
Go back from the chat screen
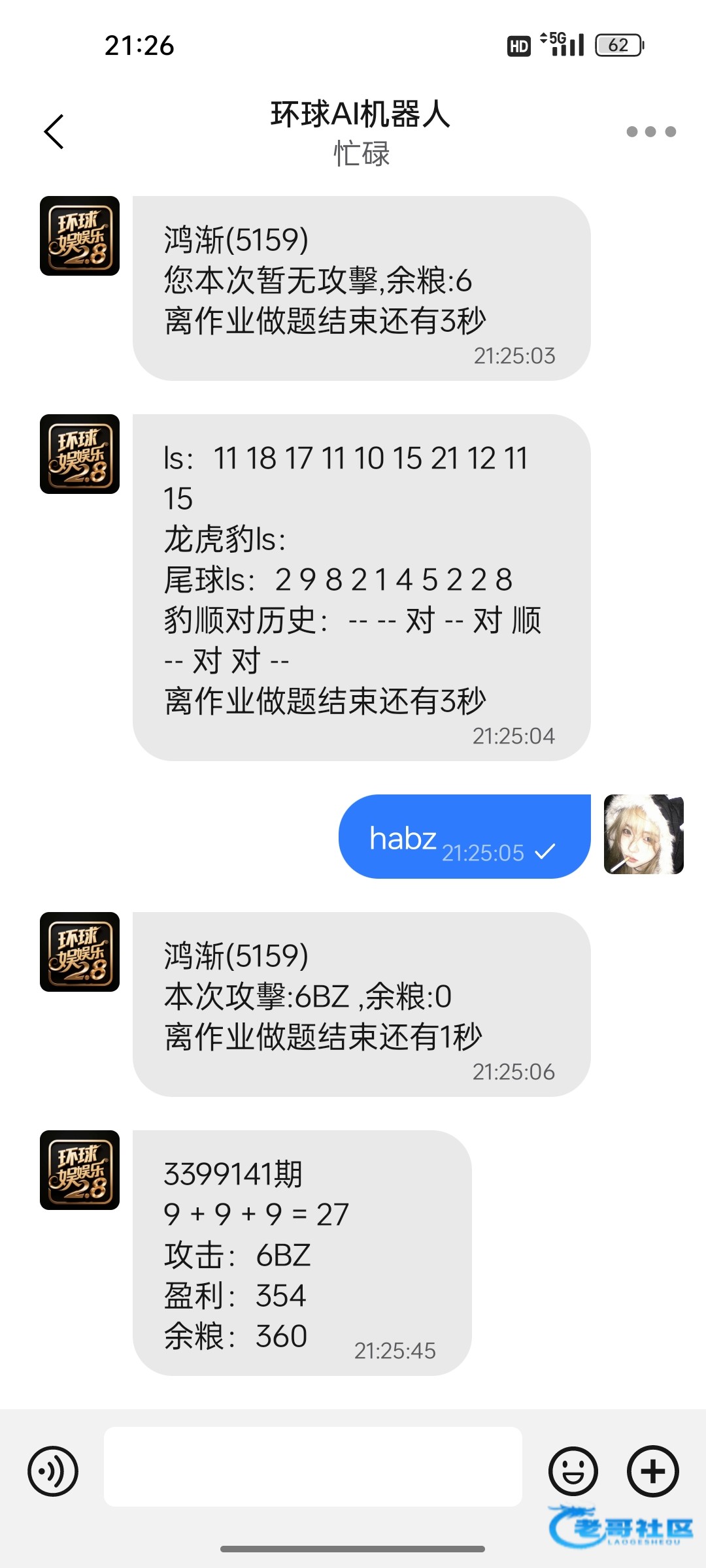point(54,132)
